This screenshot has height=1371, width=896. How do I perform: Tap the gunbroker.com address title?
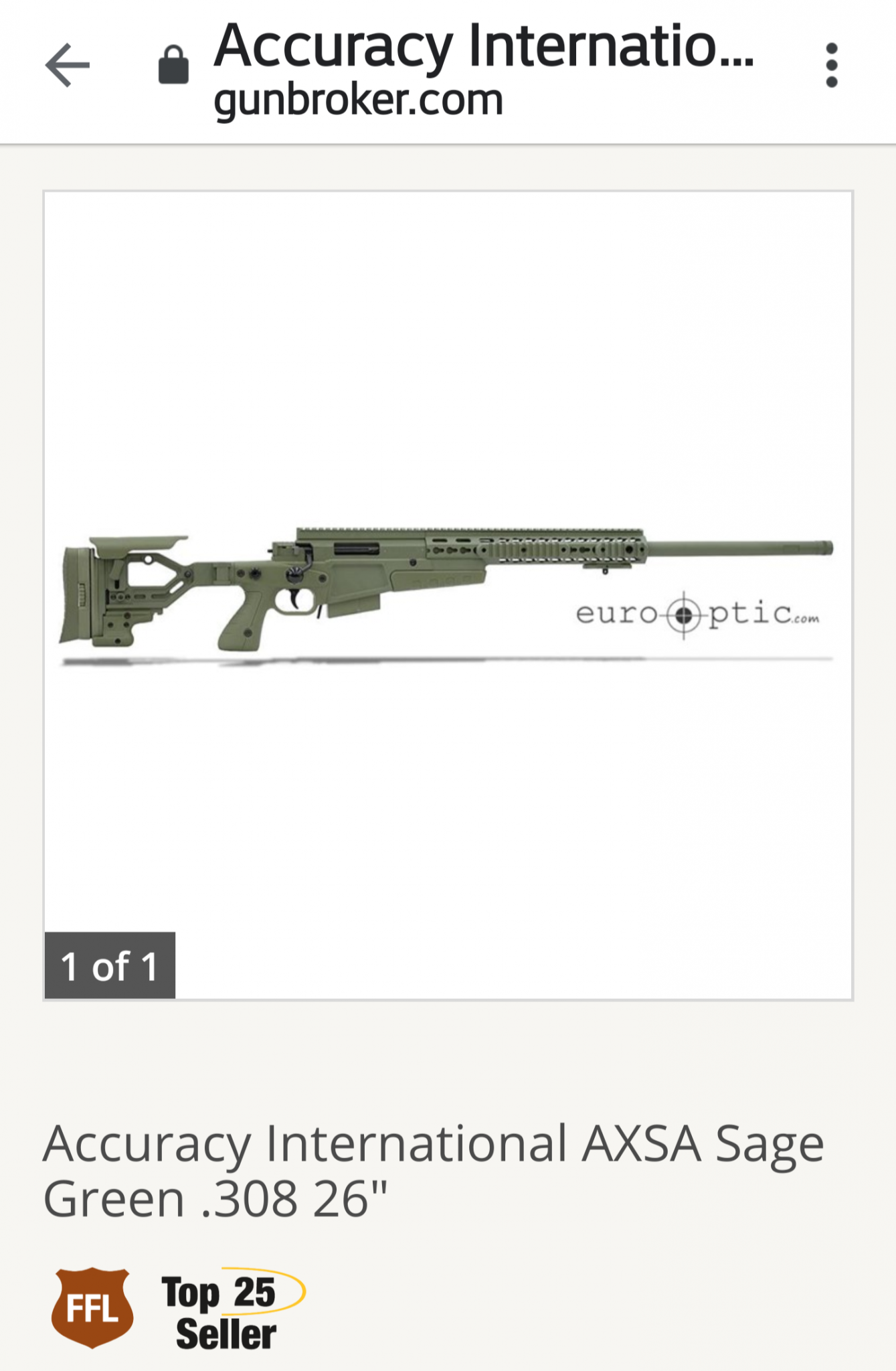(483, 70)
